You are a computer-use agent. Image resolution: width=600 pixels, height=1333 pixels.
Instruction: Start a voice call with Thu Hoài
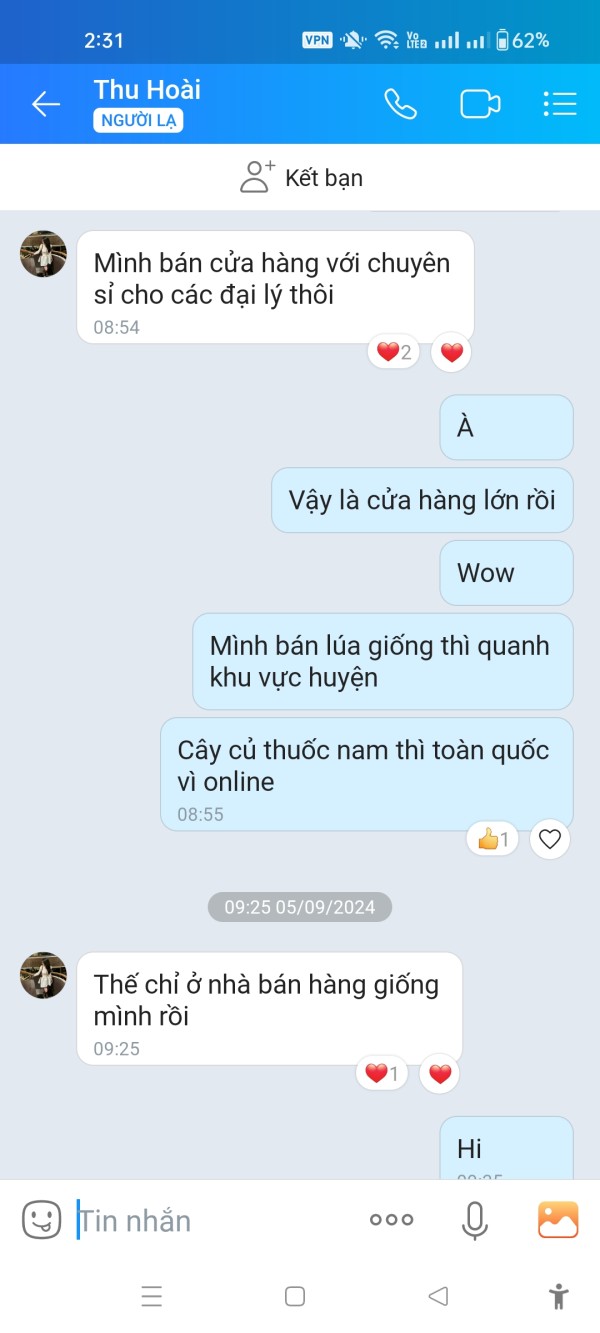click(400, 104)
